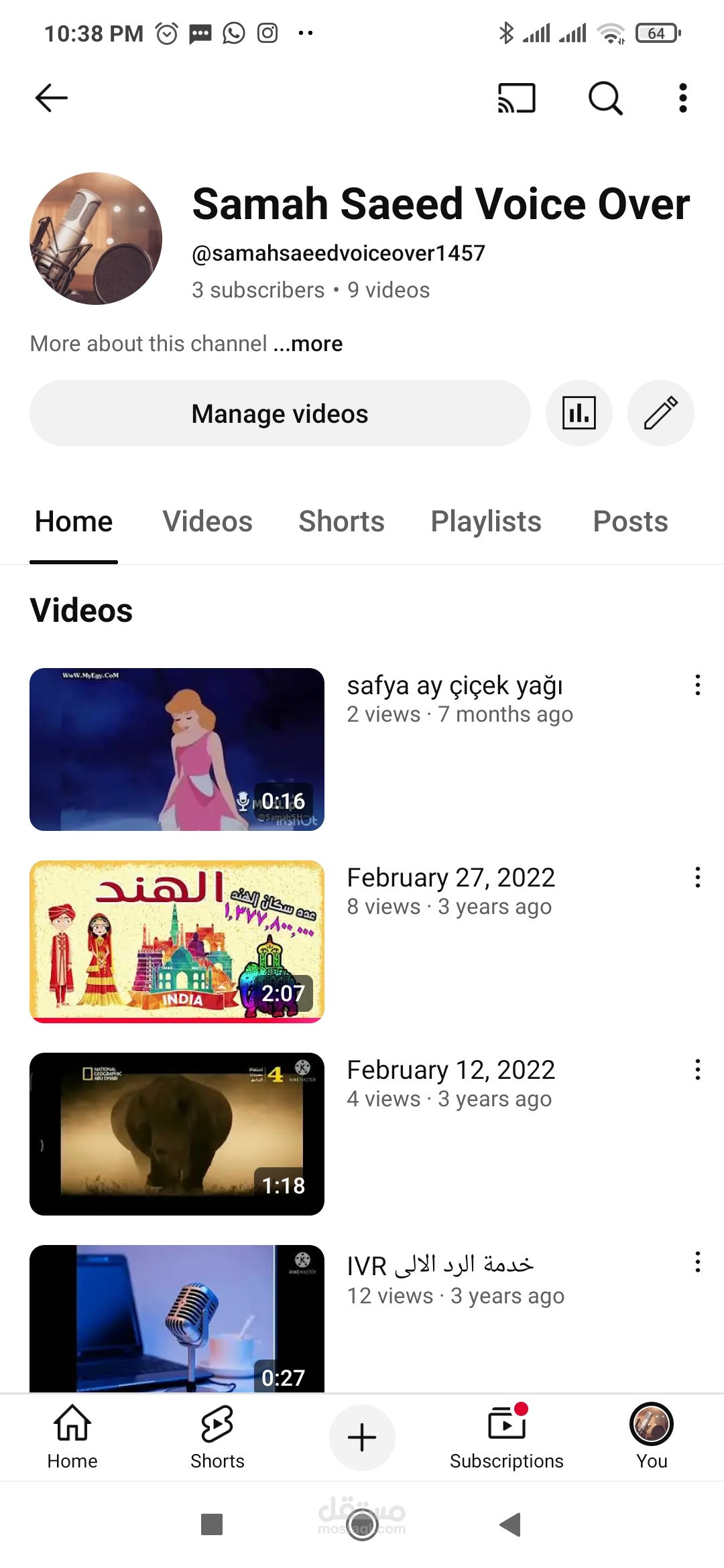This screenshot has width=724, height=1568.
Task: Open channel analytics icon
Action: pyautogui.click(x=579, y=413)
